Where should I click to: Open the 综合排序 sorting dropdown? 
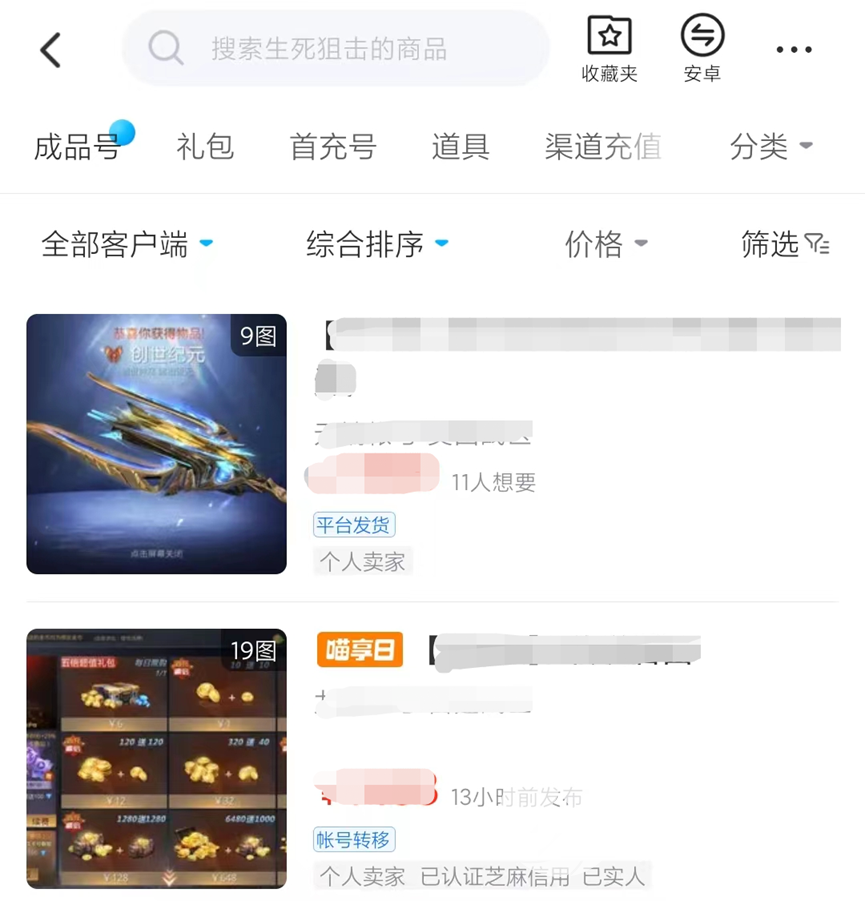[x=377, y=244]
